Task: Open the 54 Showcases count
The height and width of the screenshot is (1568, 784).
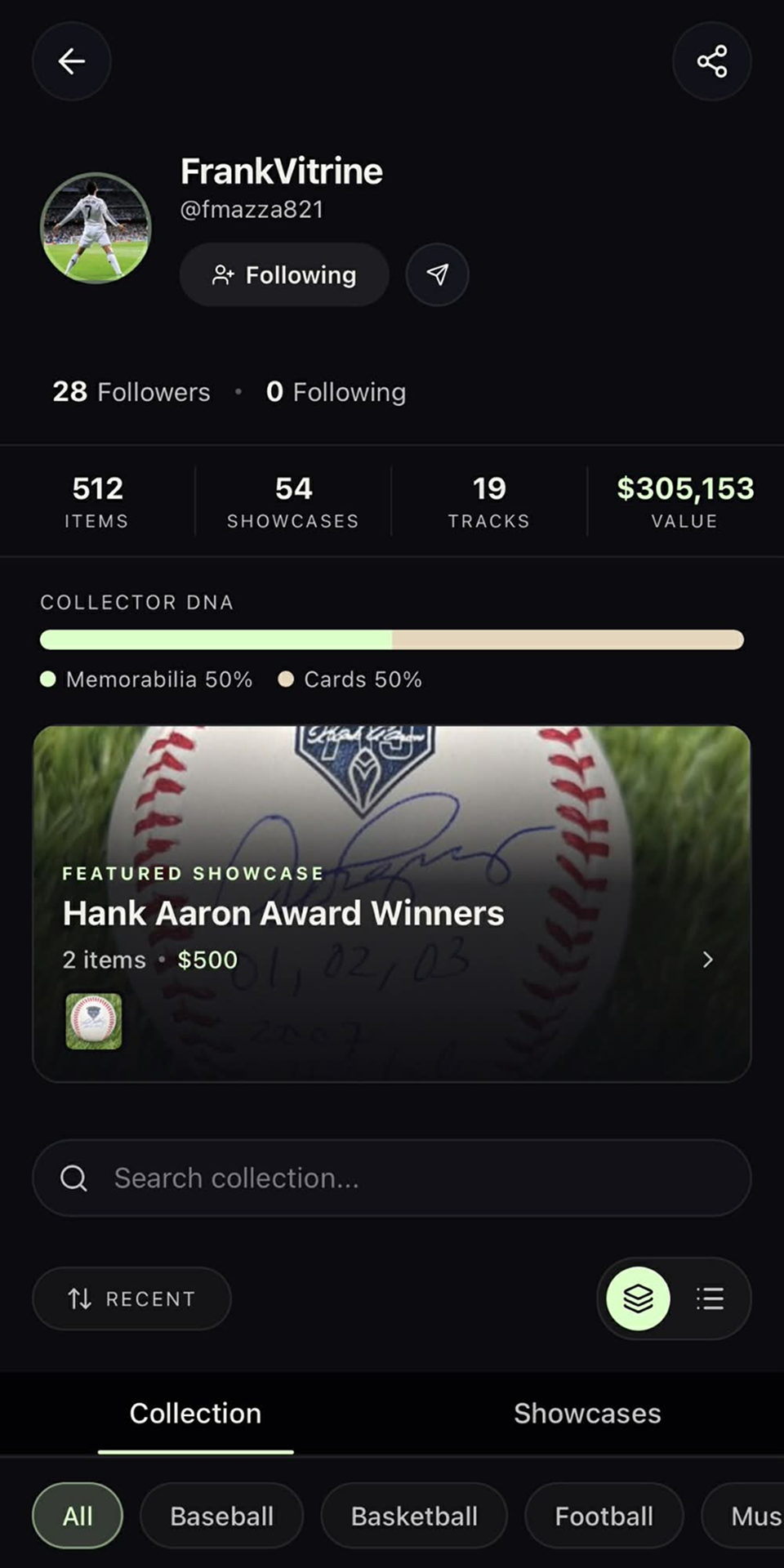Action: pyautogui.click(x=294, y=501)
